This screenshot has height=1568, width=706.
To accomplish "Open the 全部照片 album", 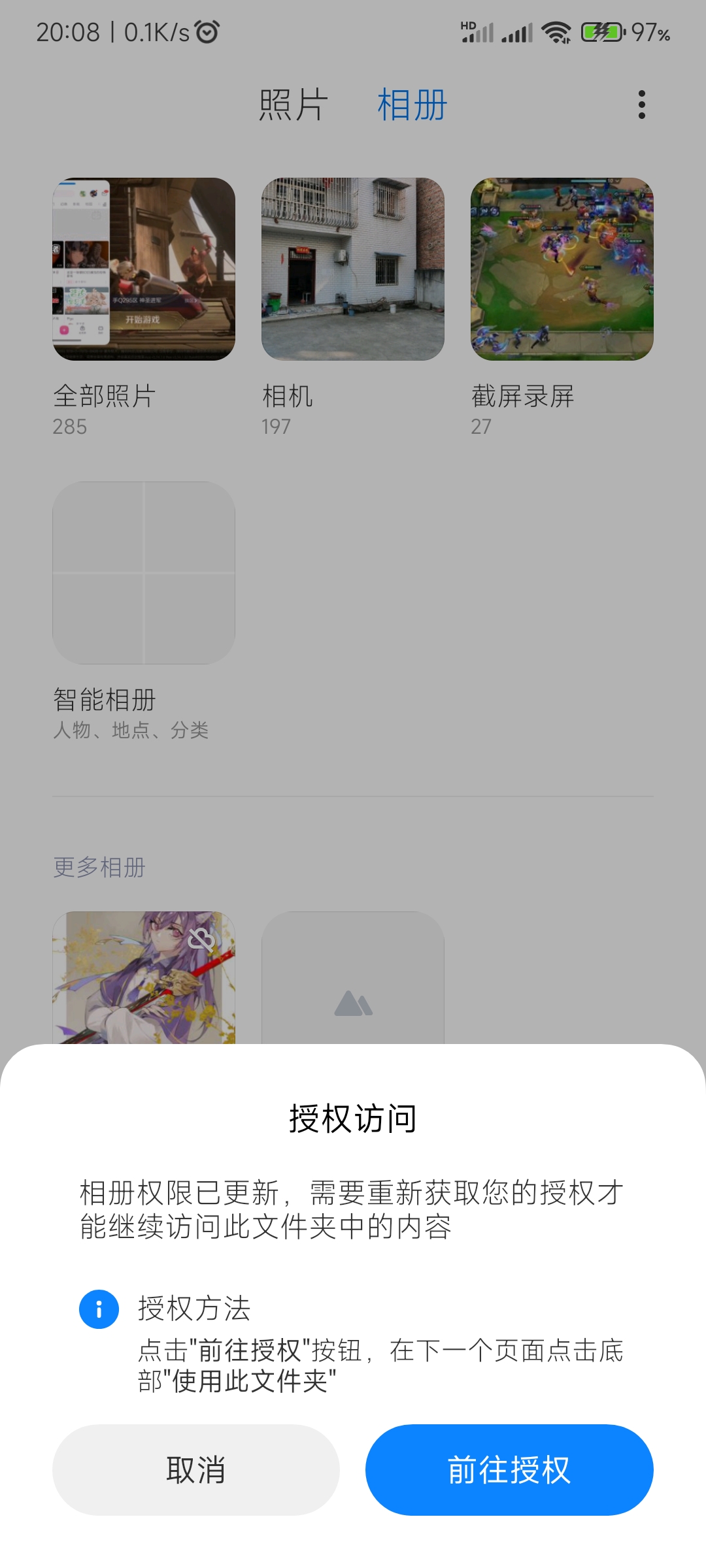I will 144,269.
